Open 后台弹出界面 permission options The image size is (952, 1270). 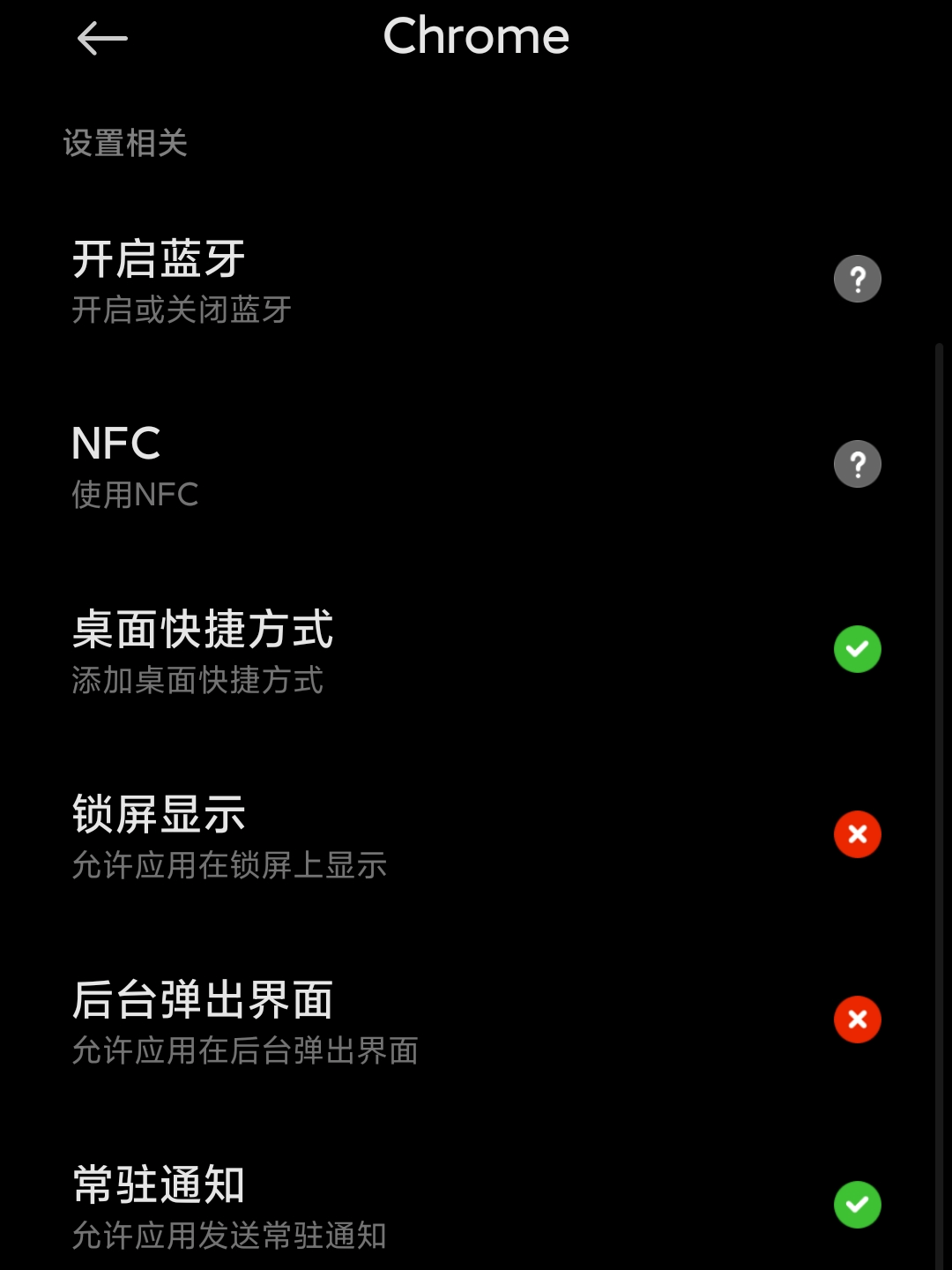click(x=476, y=1021)
